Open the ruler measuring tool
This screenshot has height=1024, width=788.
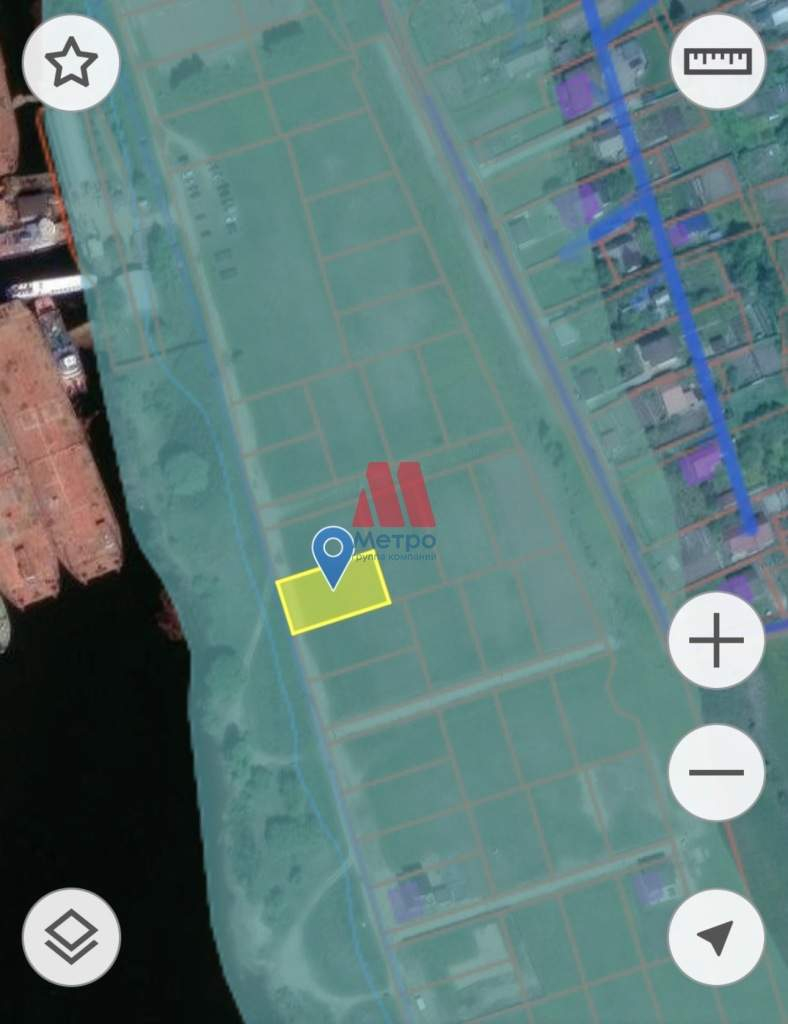(x=717, y=62)
